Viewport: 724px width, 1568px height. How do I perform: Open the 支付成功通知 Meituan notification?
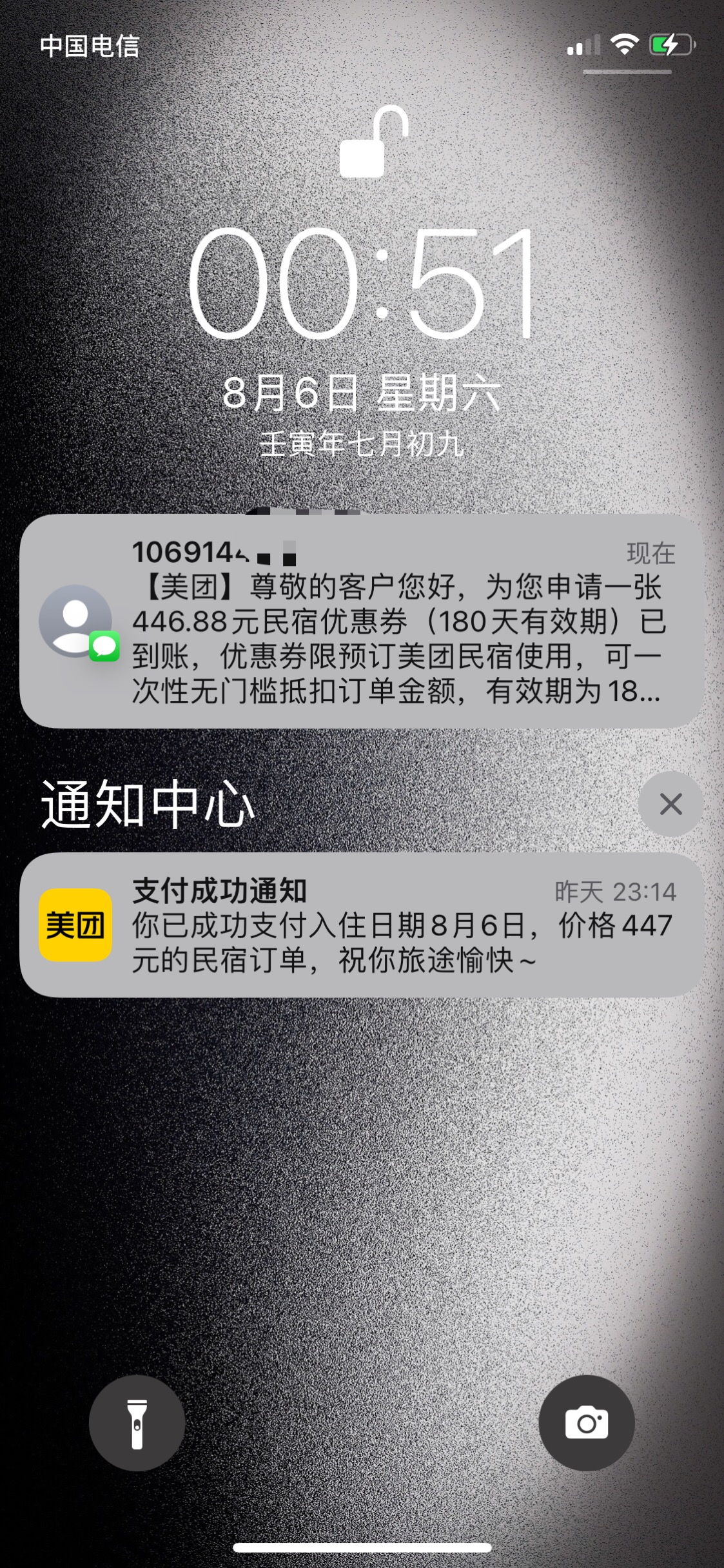361,925
